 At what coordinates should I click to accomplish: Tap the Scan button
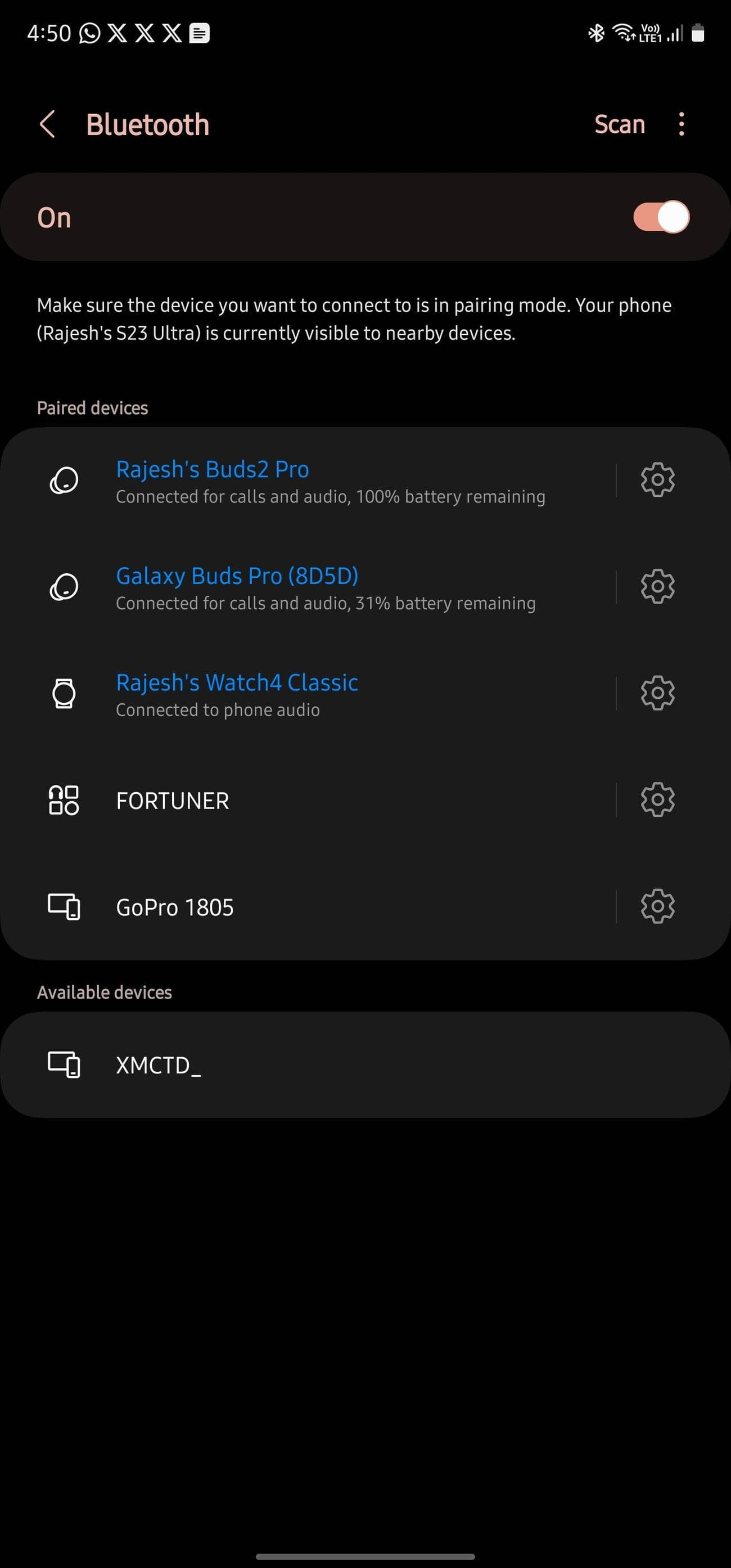(x=620, y=124)
